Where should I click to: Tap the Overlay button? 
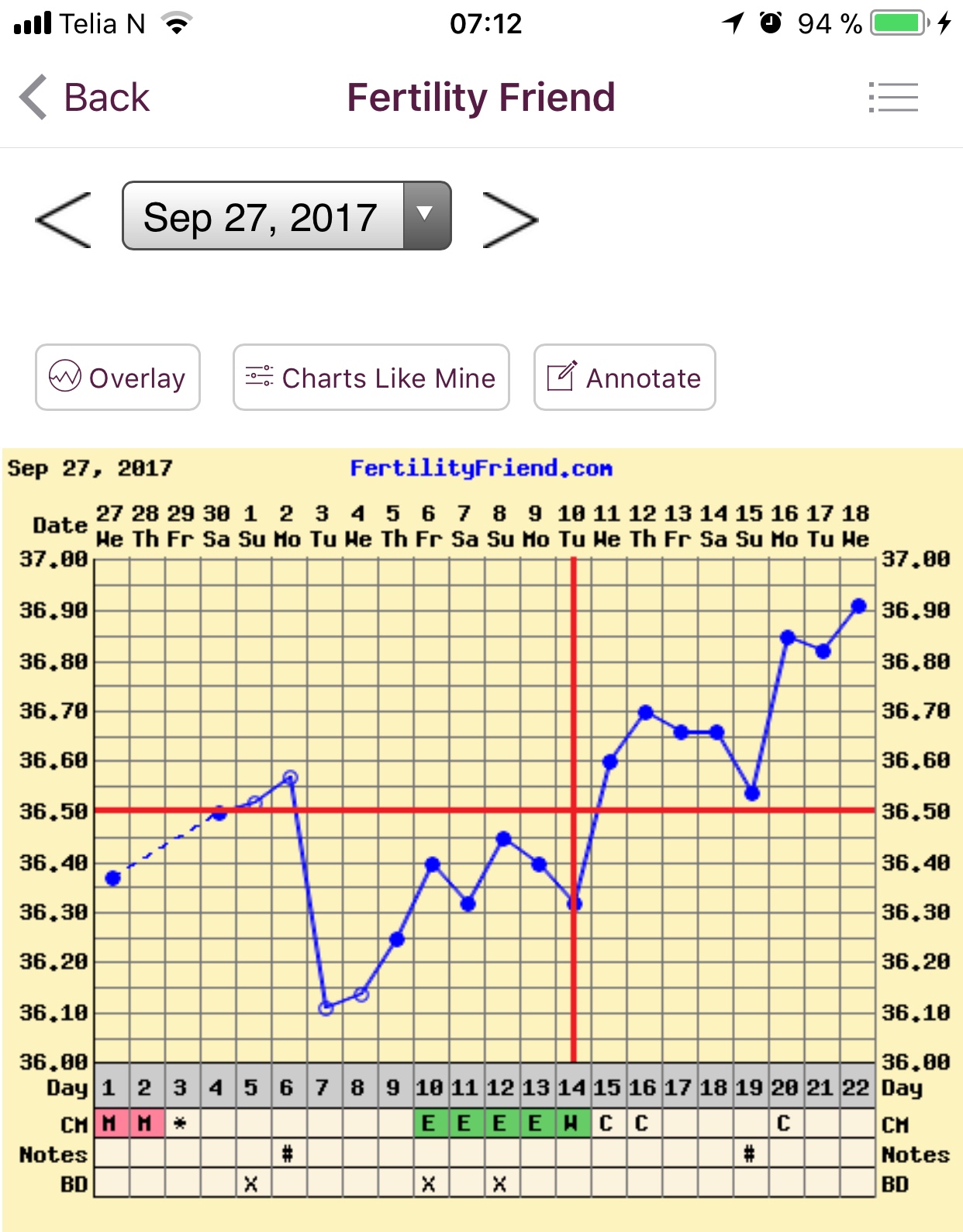pos(118,378)
